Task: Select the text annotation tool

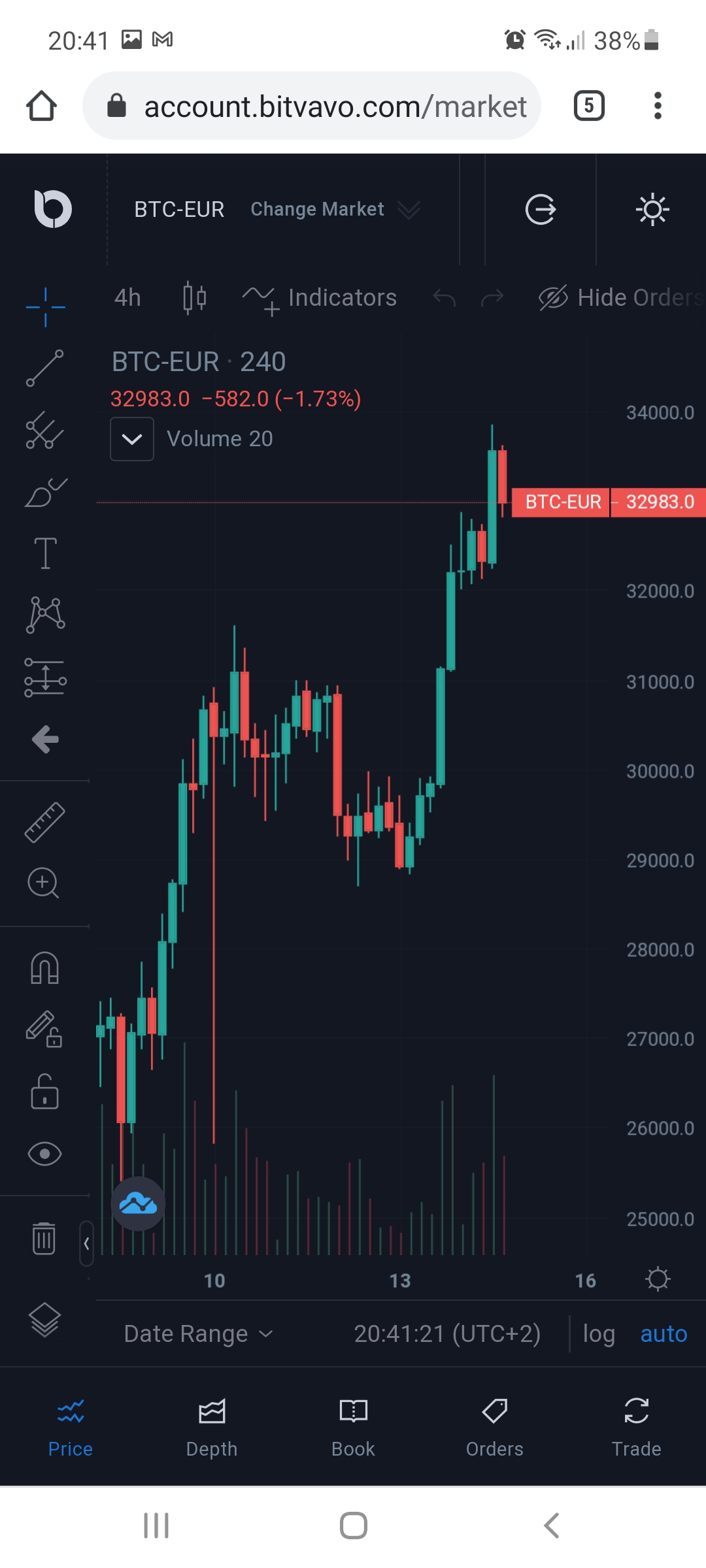Action: pyautogui.click(x=45, y=553)
